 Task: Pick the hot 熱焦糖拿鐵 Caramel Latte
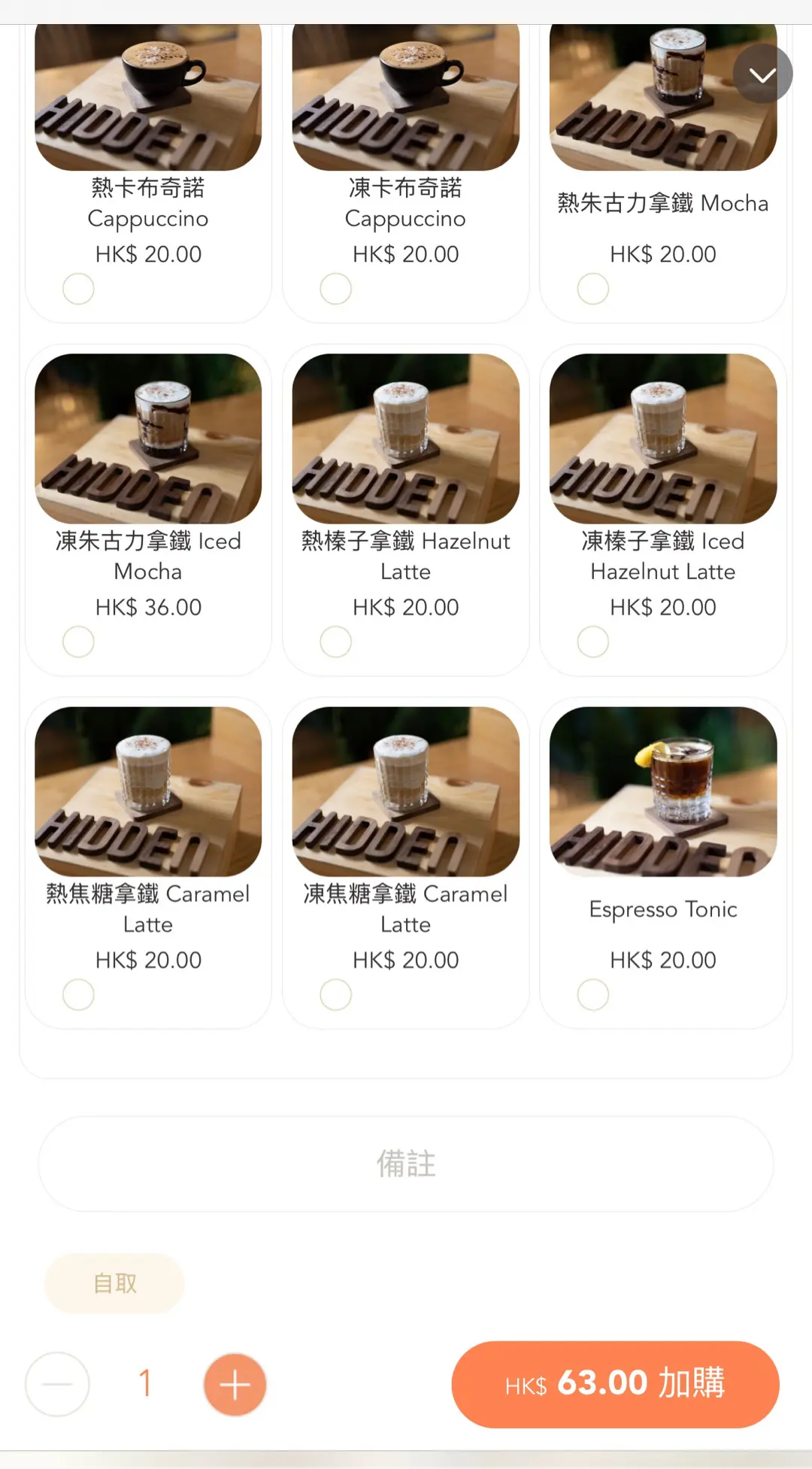pos(78,994)
